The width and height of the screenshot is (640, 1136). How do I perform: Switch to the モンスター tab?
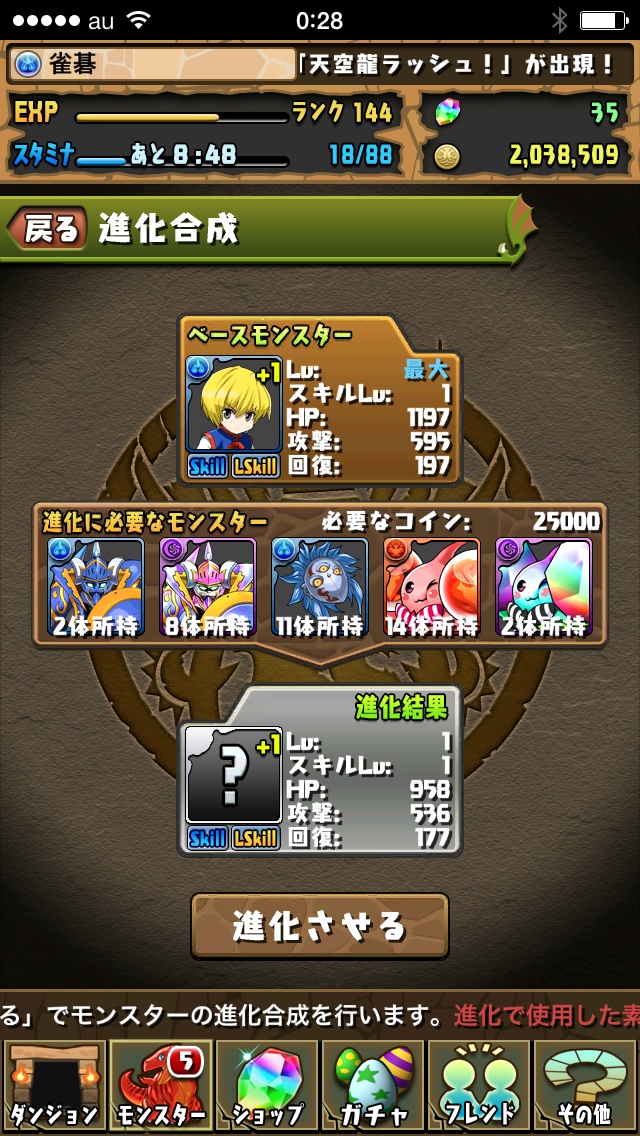coord(159,1085)
